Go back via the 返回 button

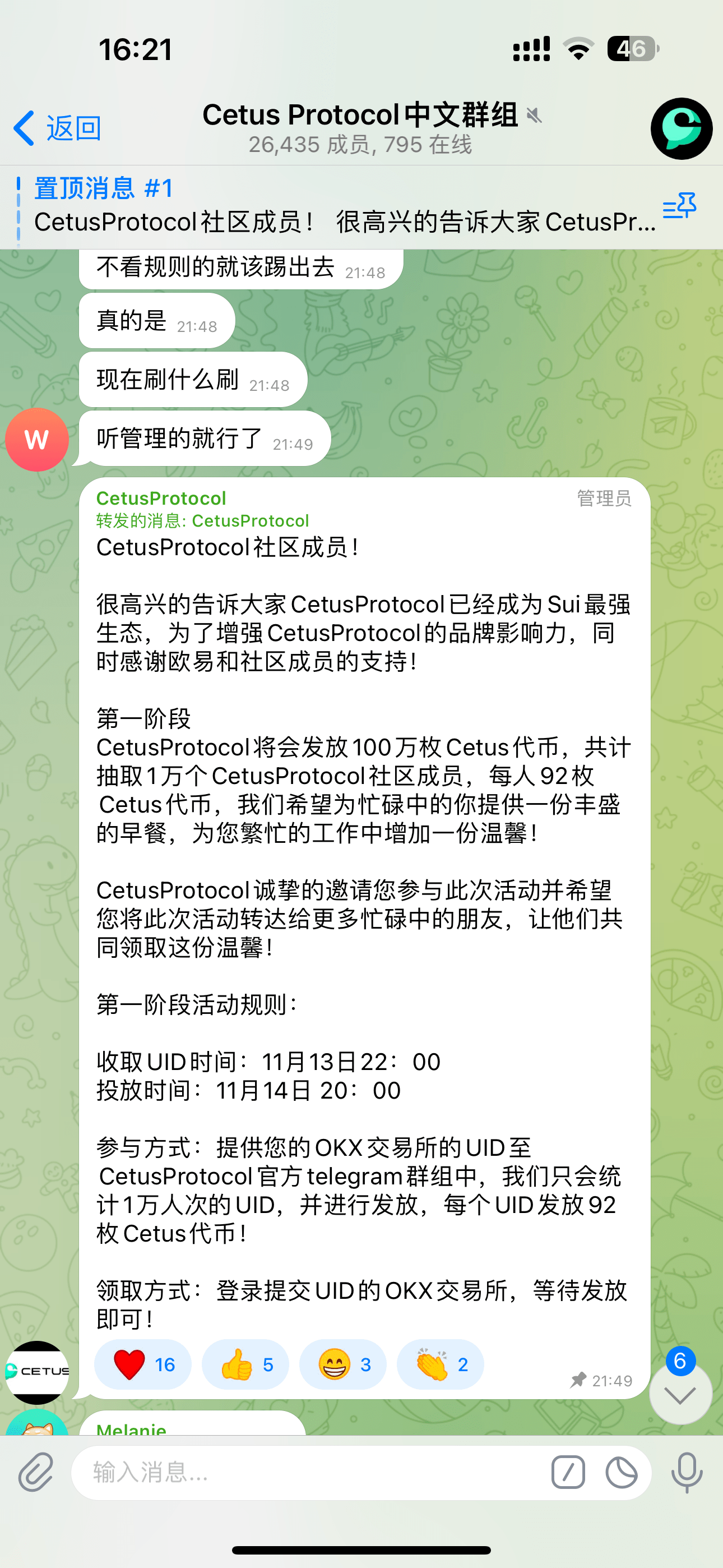coord(57,128)
